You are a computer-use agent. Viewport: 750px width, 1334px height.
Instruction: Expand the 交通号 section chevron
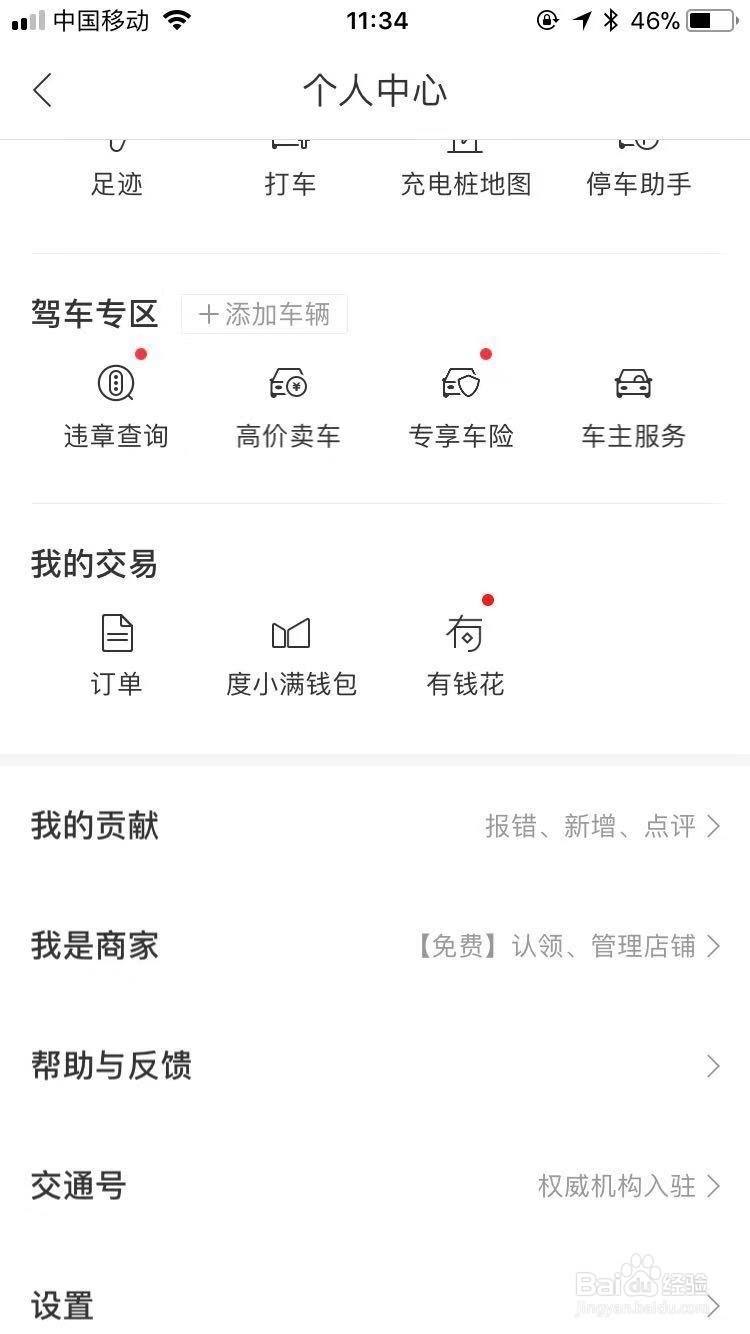click(x=712, y=1186)
